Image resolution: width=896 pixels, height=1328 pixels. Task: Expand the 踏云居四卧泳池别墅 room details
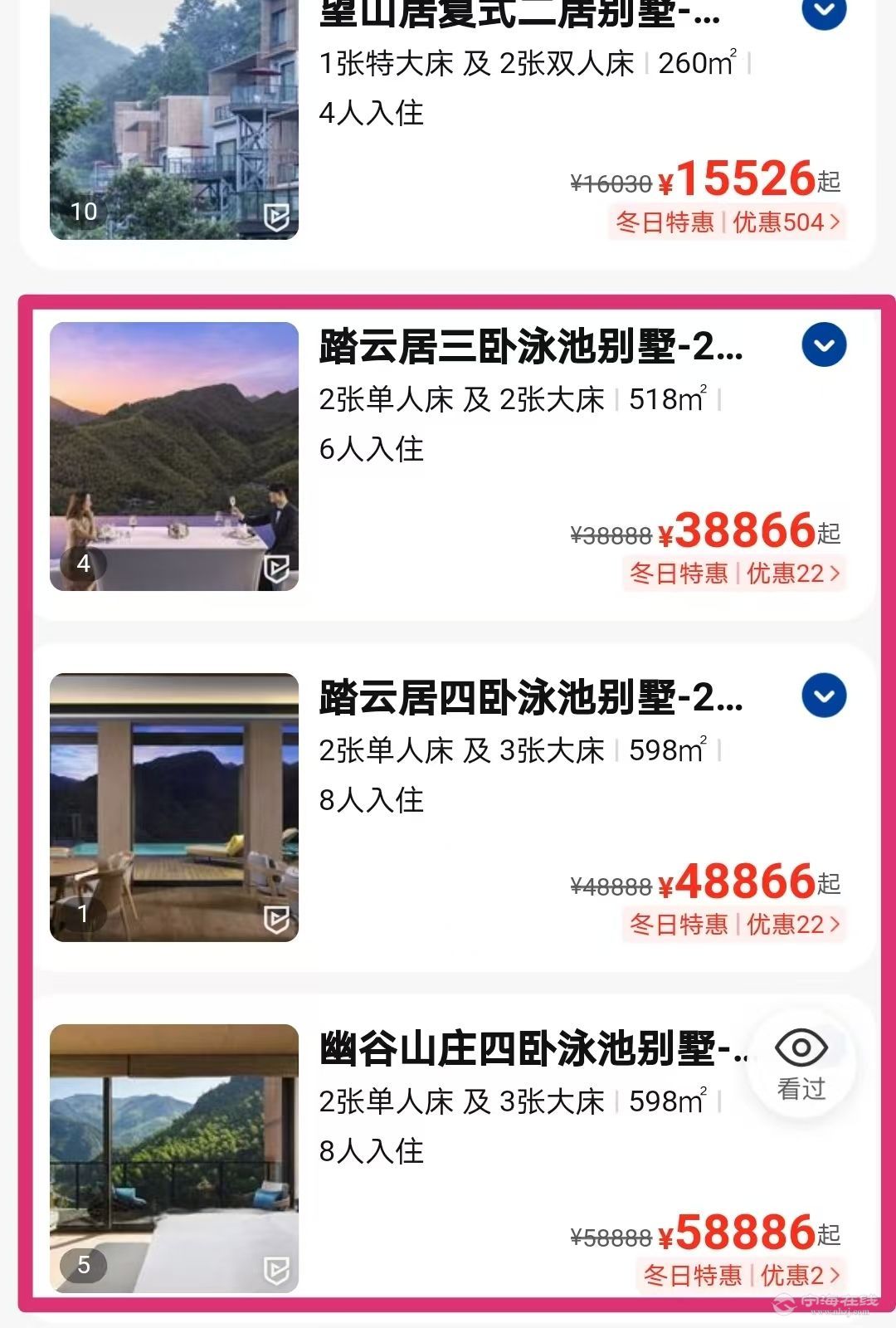[824, 696]
